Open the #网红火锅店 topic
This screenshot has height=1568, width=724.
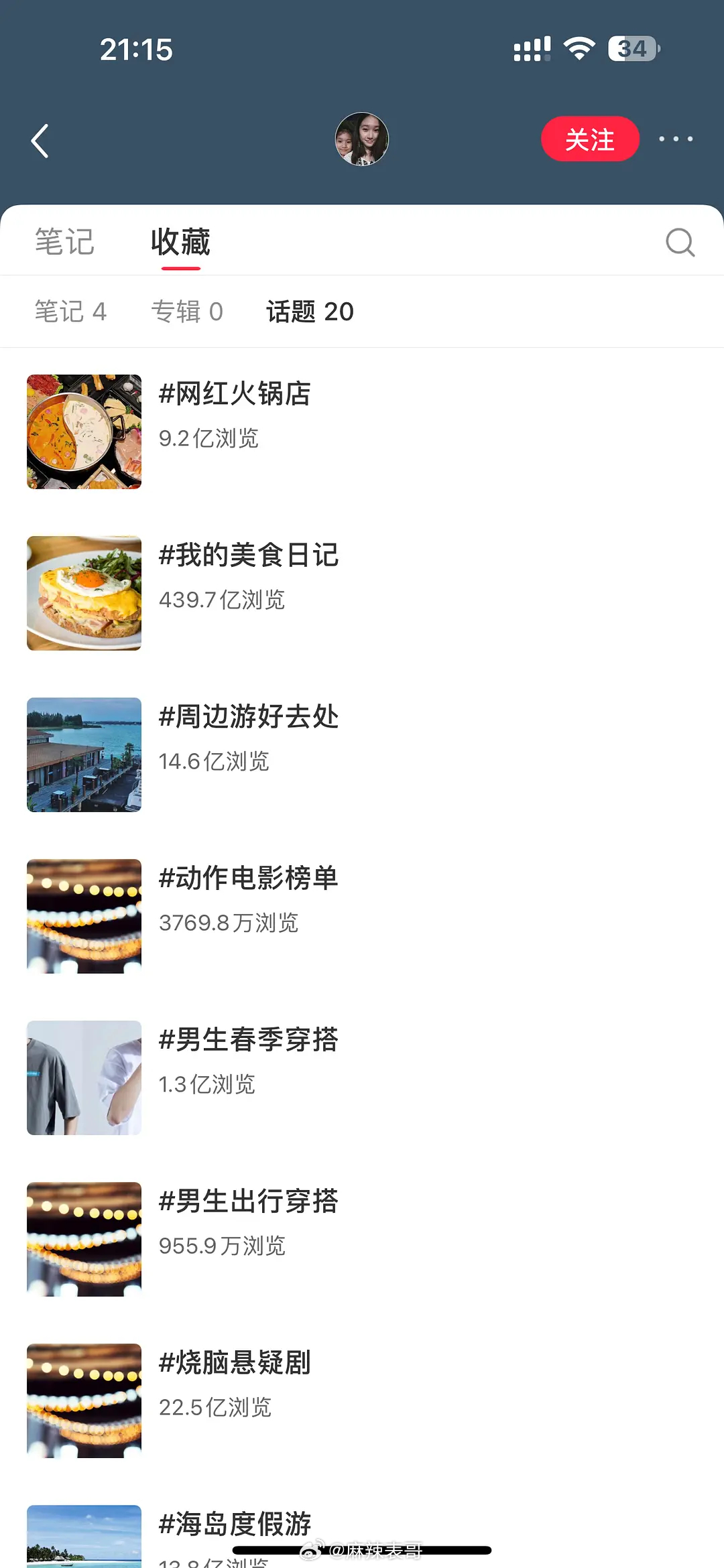coord(235,394)
